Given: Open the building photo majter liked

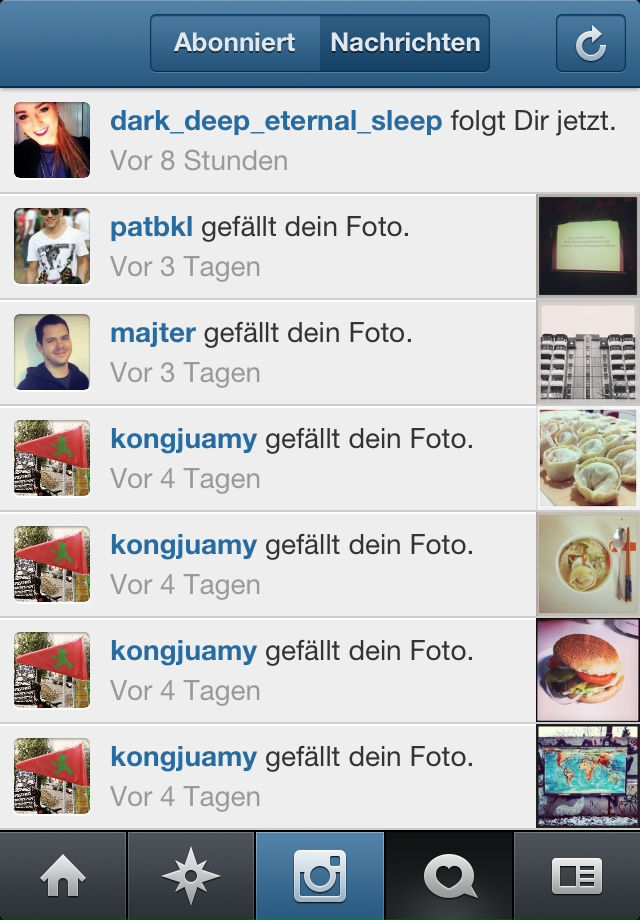Looking at the screenshot, I should click(x=588, y=352).
